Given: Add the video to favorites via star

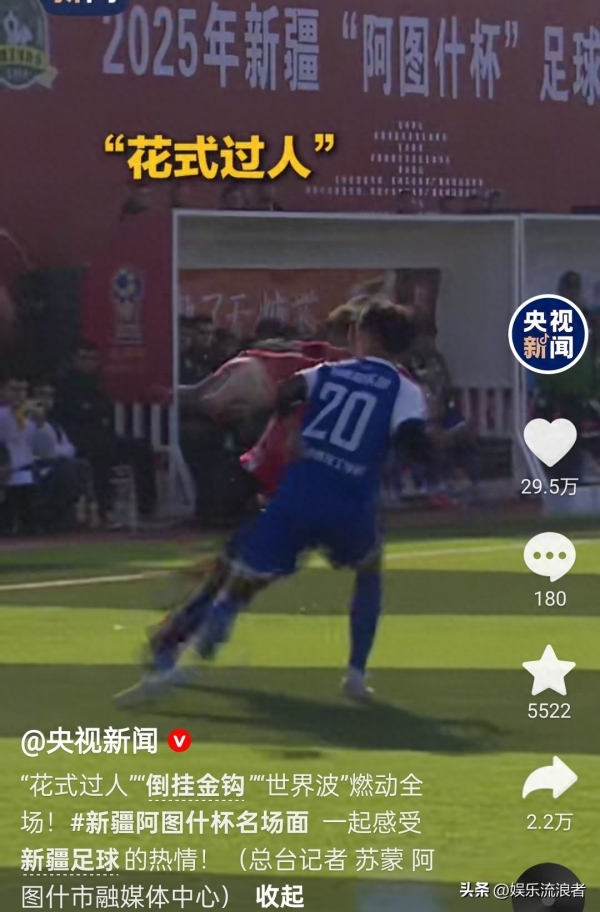Looking at the screenshot, I should click(x=550, y=670).
